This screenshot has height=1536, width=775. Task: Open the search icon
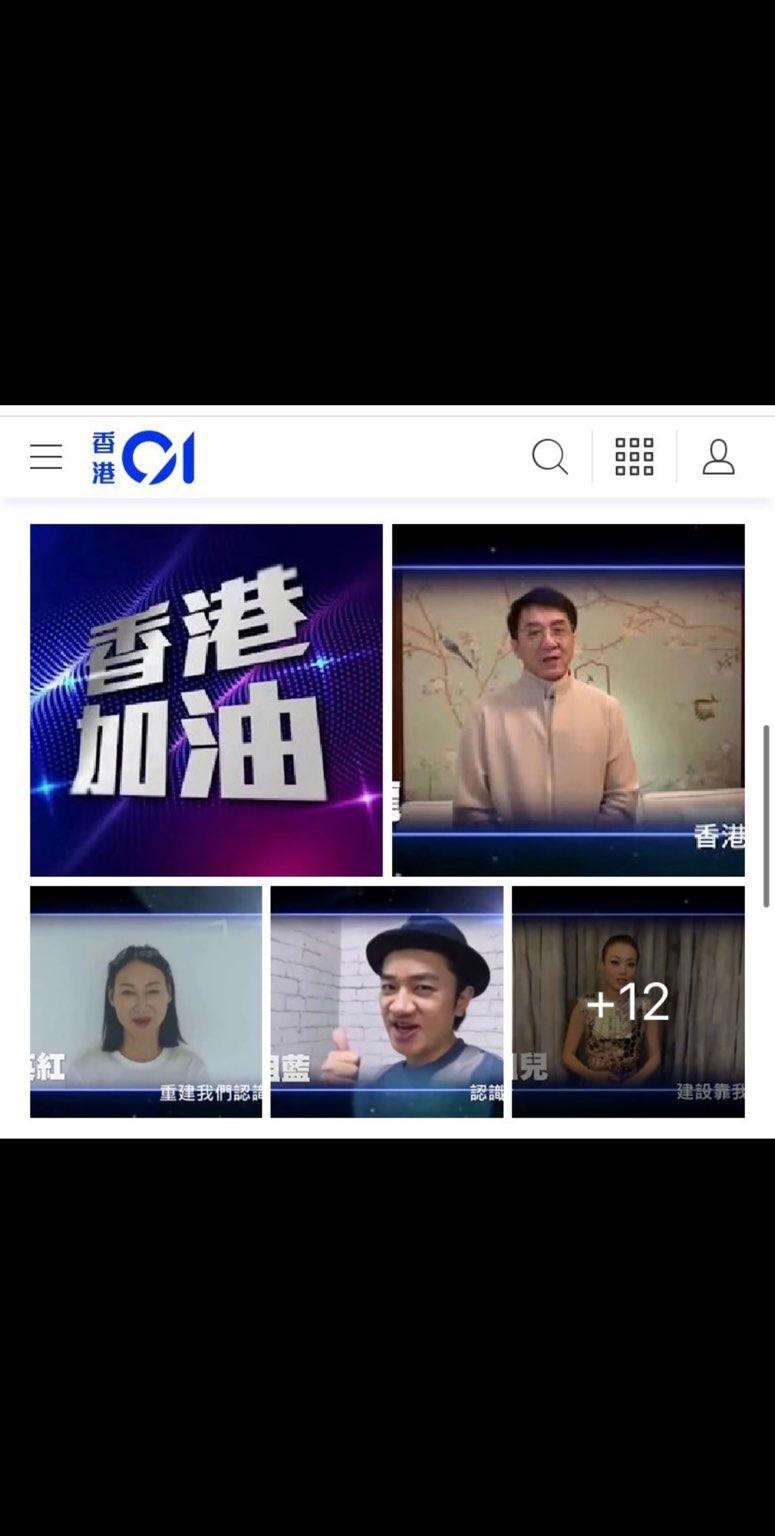pyautogui.click(x=550, y=457)
